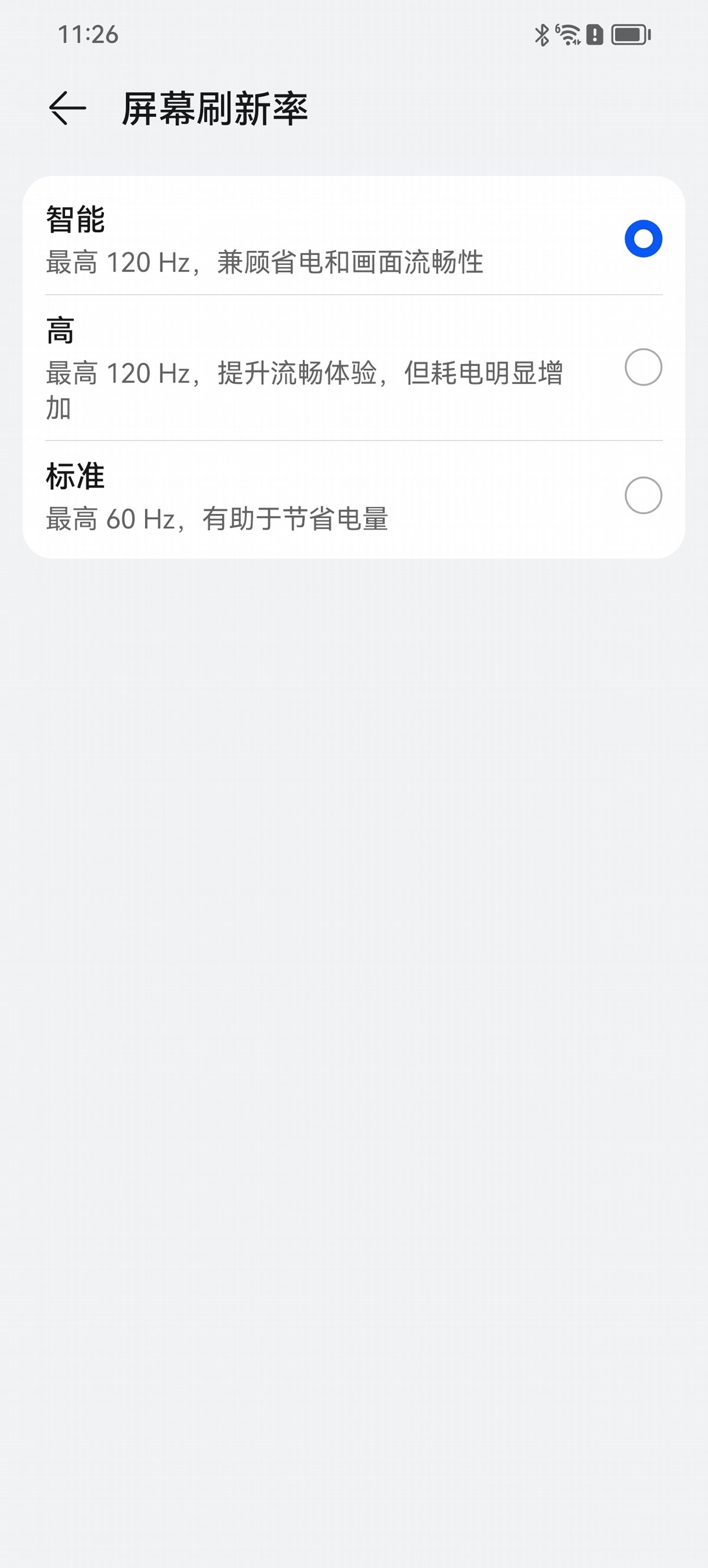This screenshot has width=708, height=1568.
Task: Click the 最高 60 Hz description text
Action: click(x=219, y=518)
